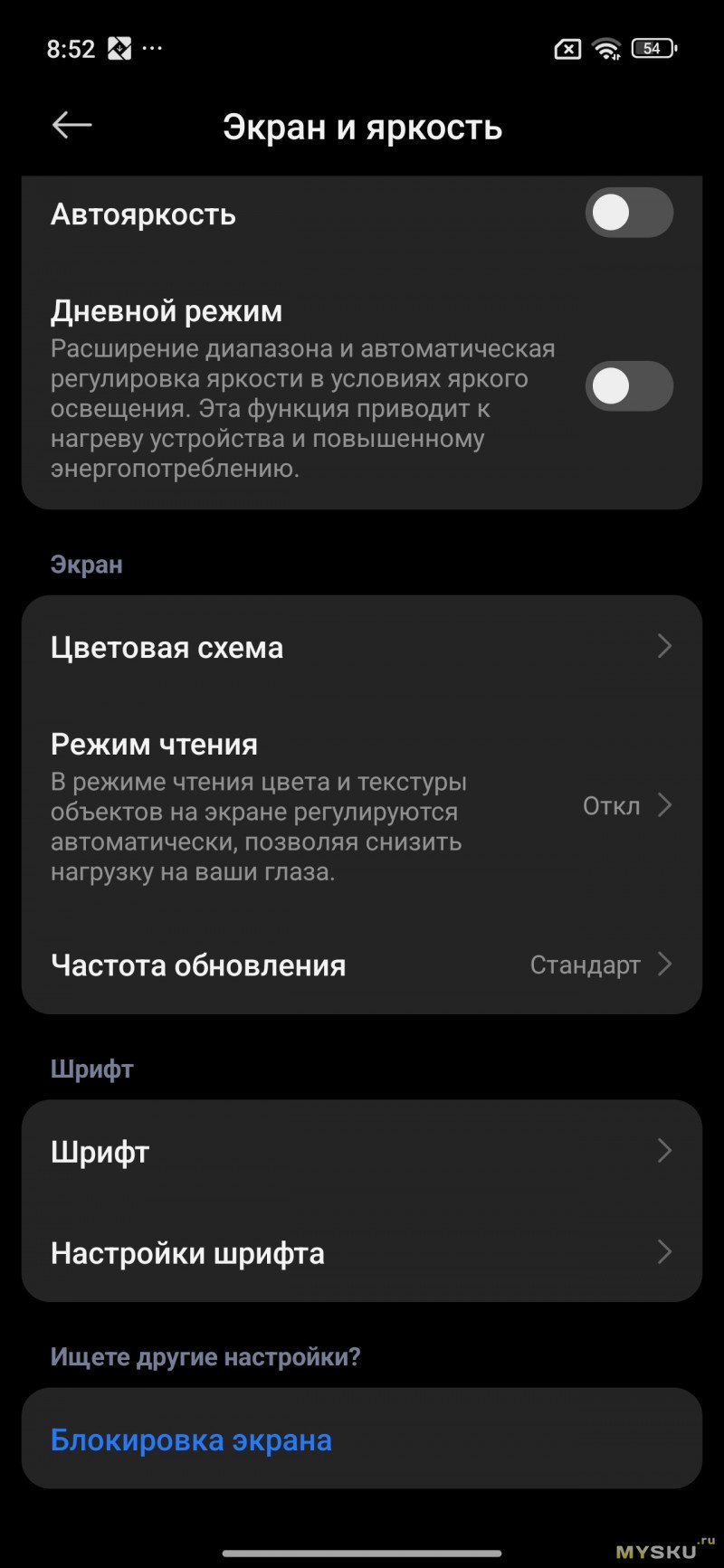The height and width of the screenshot is (1568, 724).
Task: Follow the Блокировка экрана link
Action: tap(192, 1440)
